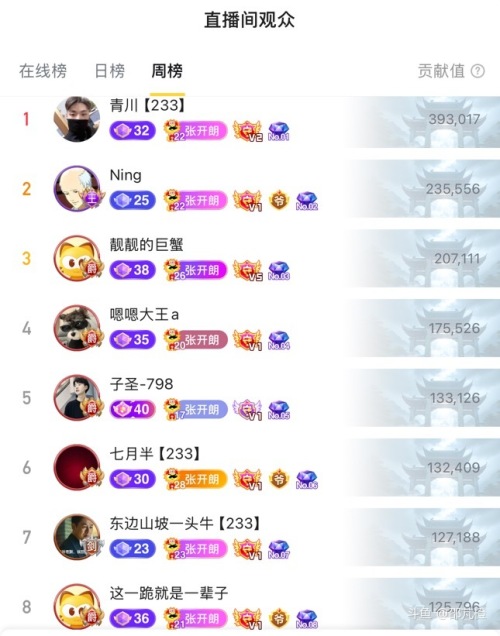This screenshot has height=636, width=500.
Task: Select the 周榜 tab
Action: coord(167,71)
